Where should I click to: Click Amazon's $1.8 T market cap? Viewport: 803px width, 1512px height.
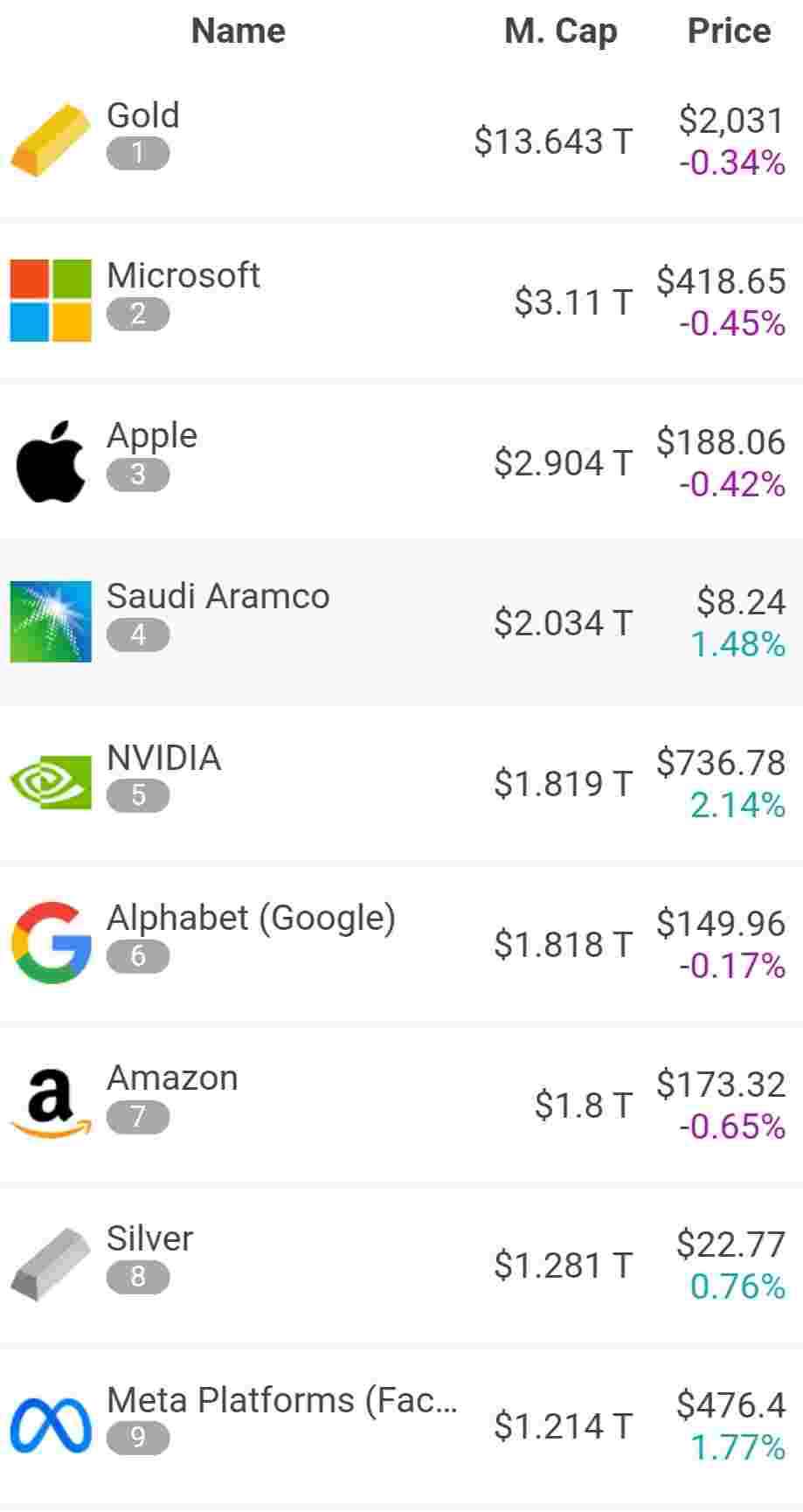(584, 1106)
